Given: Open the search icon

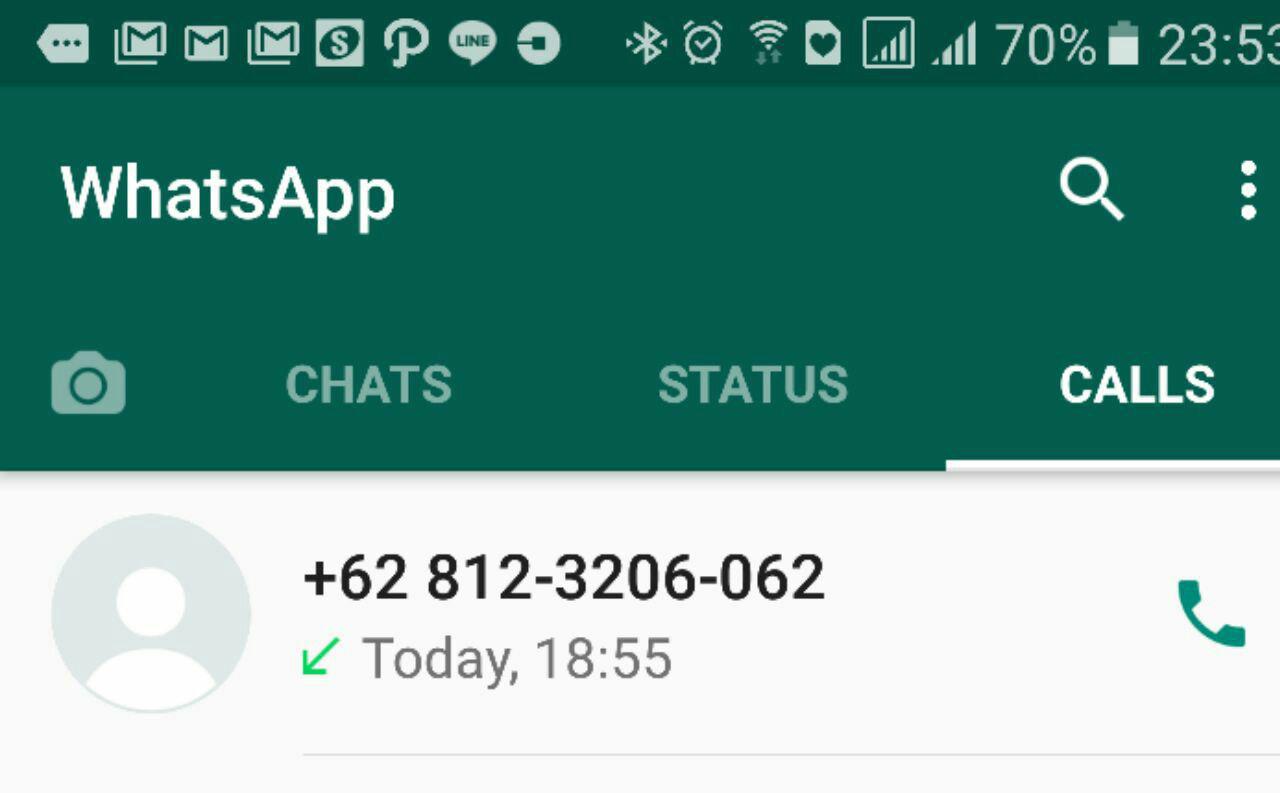Looking at the screenshot, I should point(1091,190).
